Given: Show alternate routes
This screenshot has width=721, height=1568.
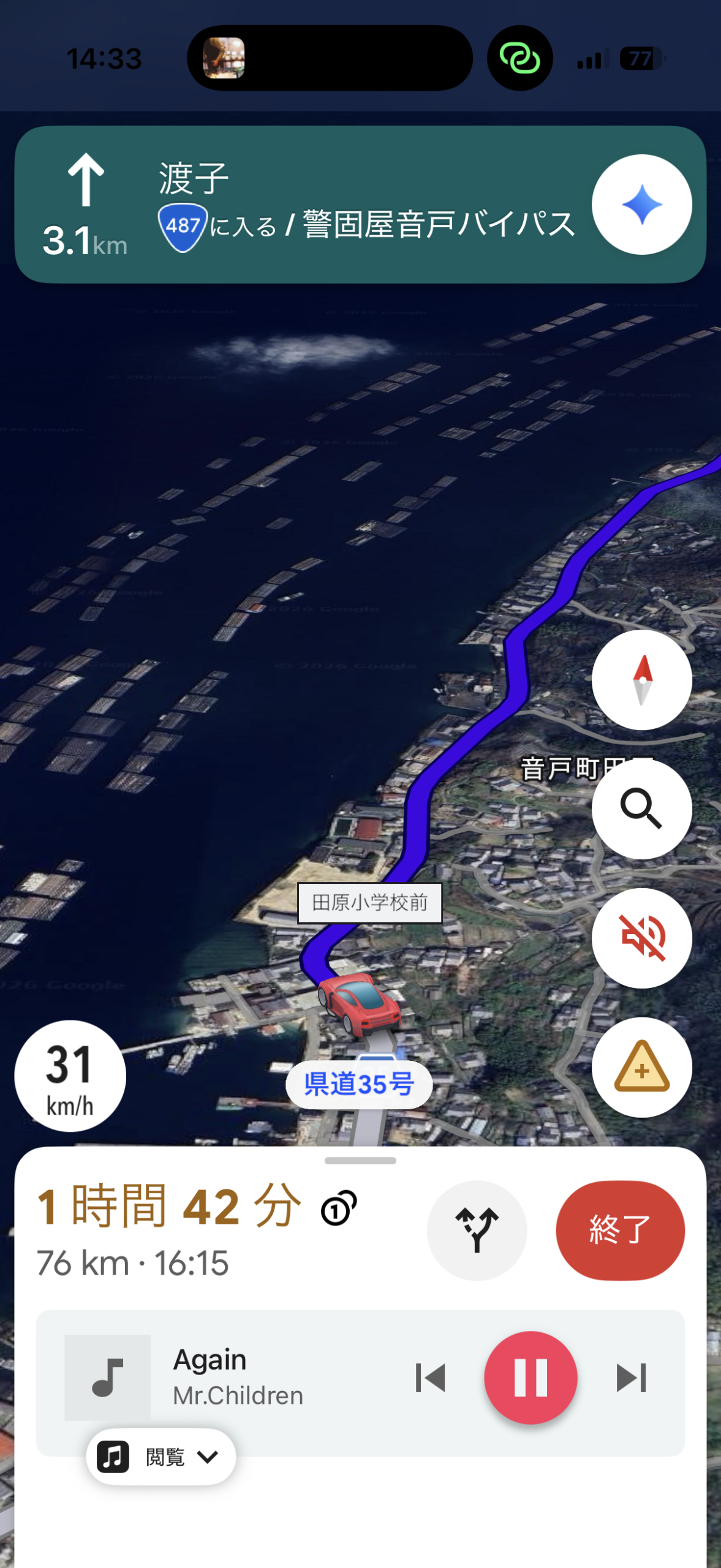Looking at the screenshot, I should pyautogui.click(x=477, y=1230).
